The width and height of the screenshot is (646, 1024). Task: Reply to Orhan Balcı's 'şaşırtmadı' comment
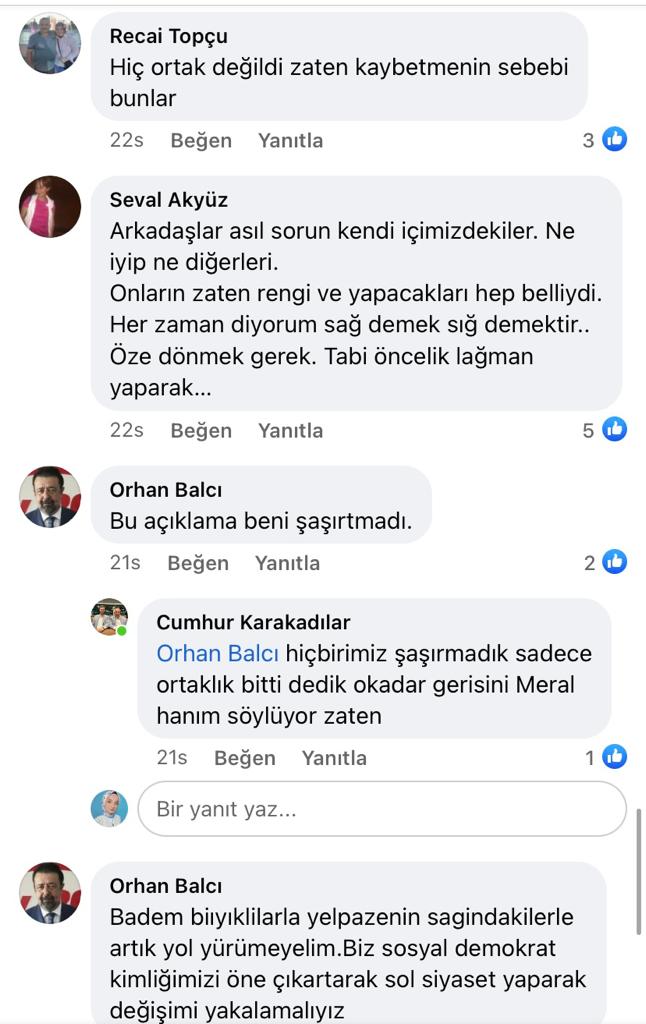pos(287,563)
